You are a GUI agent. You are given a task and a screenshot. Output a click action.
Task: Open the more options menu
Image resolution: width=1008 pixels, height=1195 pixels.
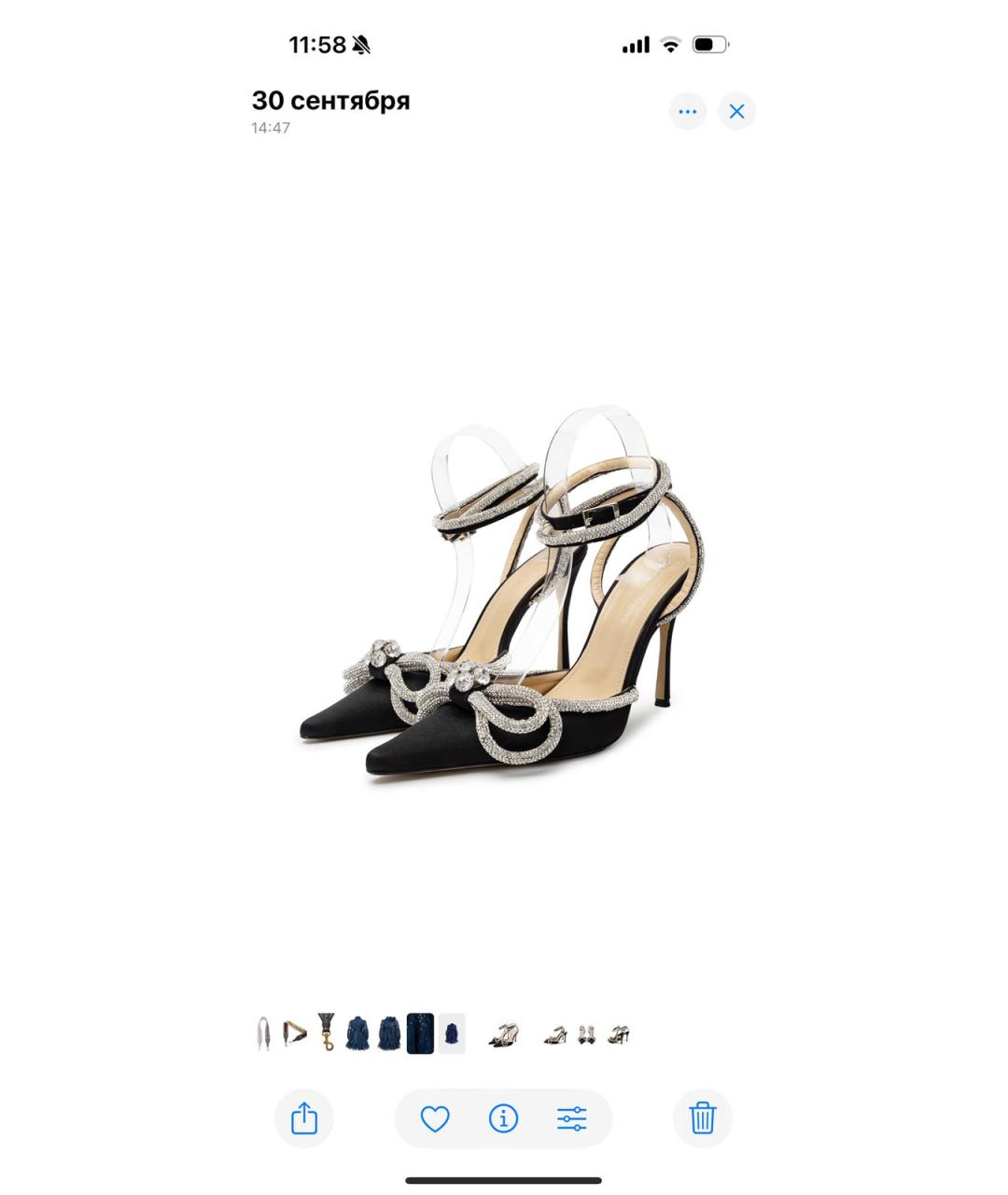(688, 112)
